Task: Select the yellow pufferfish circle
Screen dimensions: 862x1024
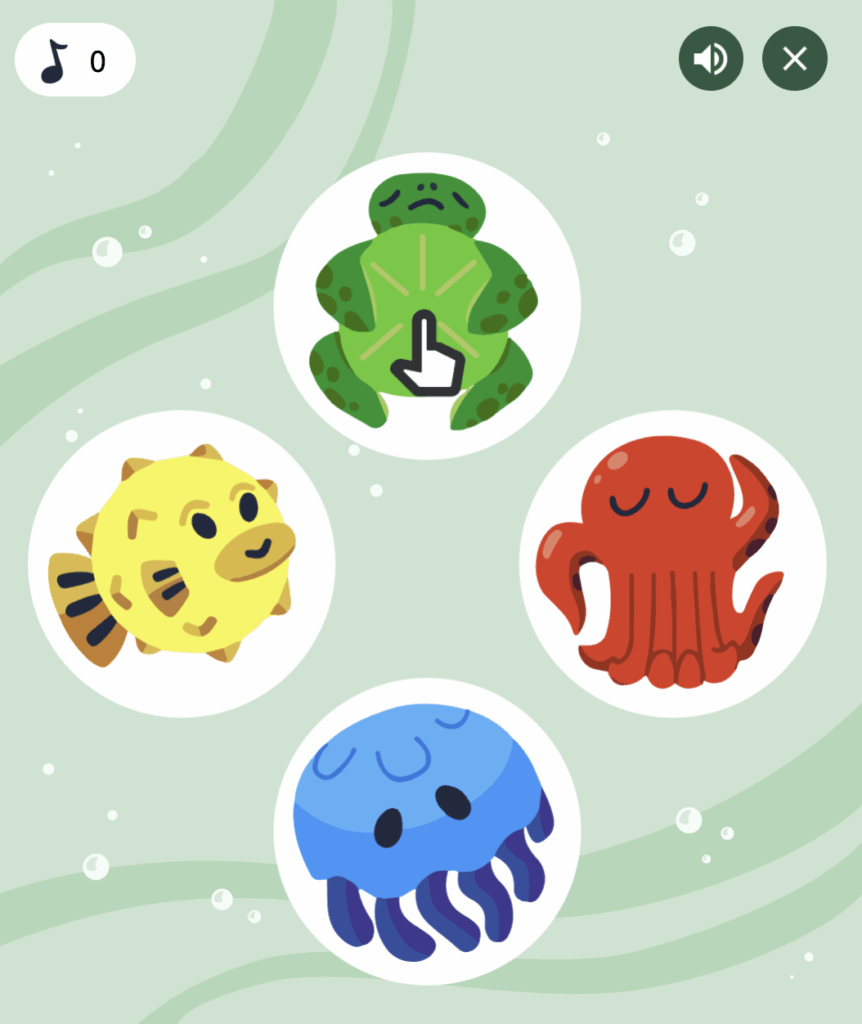Action: [x=182, y=563]
